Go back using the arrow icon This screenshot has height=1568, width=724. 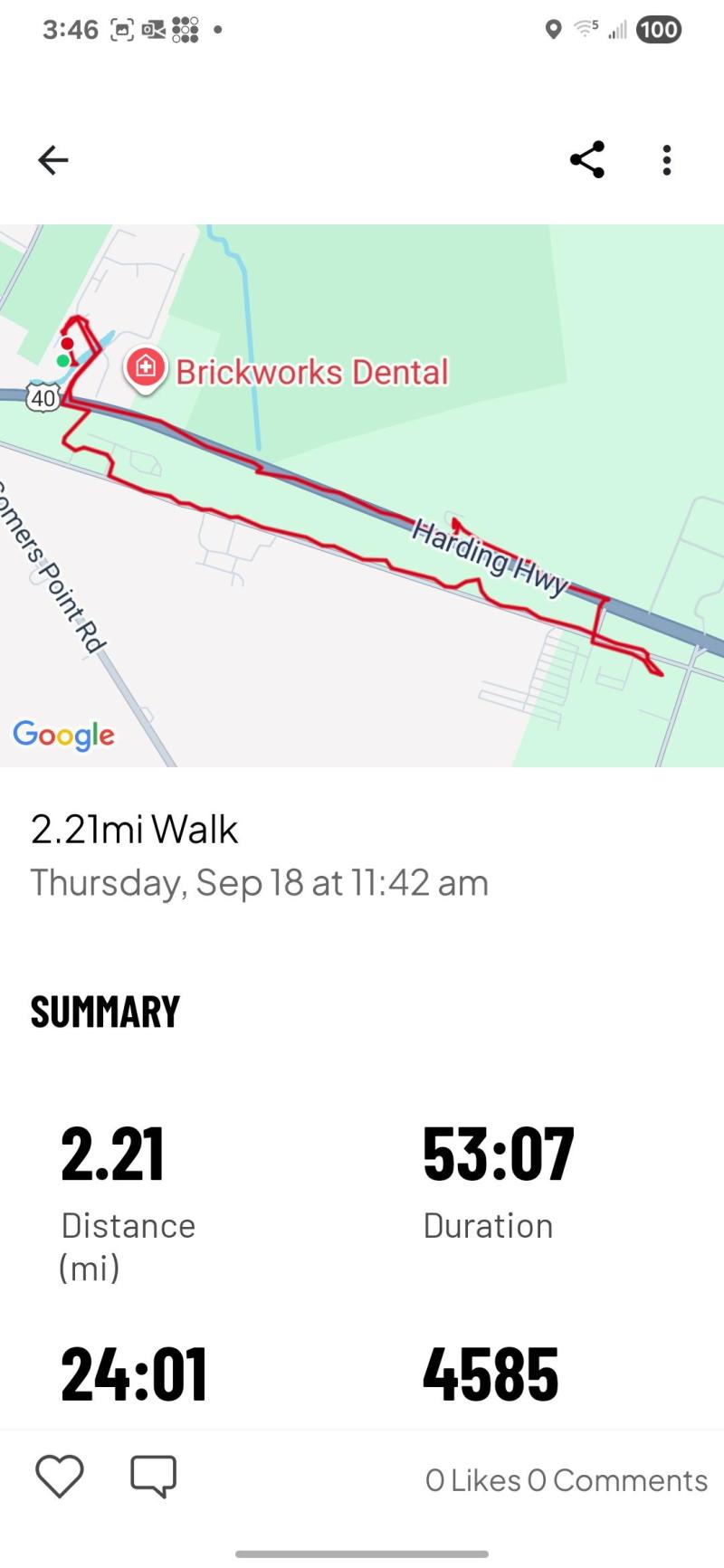tap(53, 160)
